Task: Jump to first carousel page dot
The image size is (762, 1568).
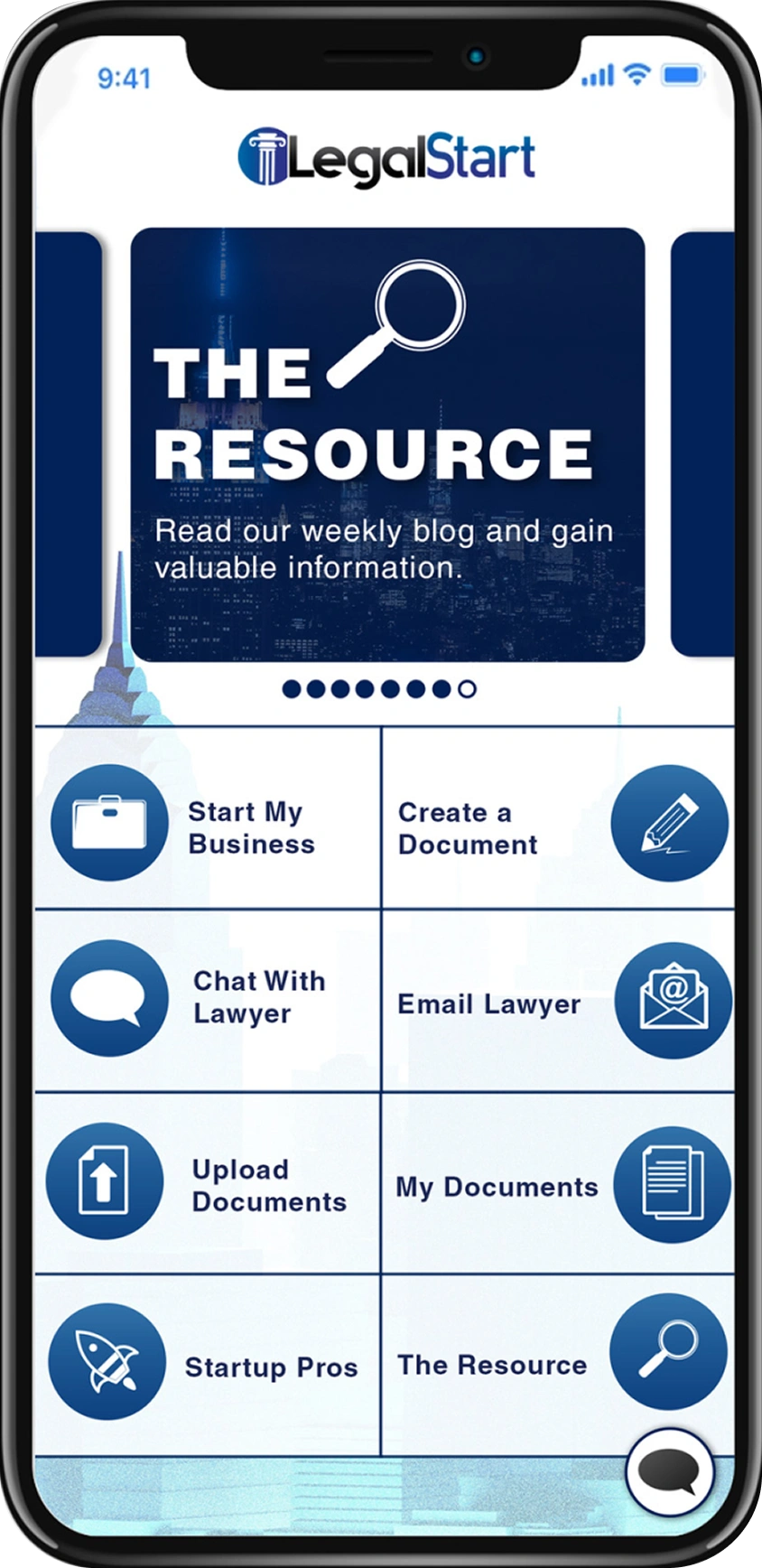Action: 291,689
